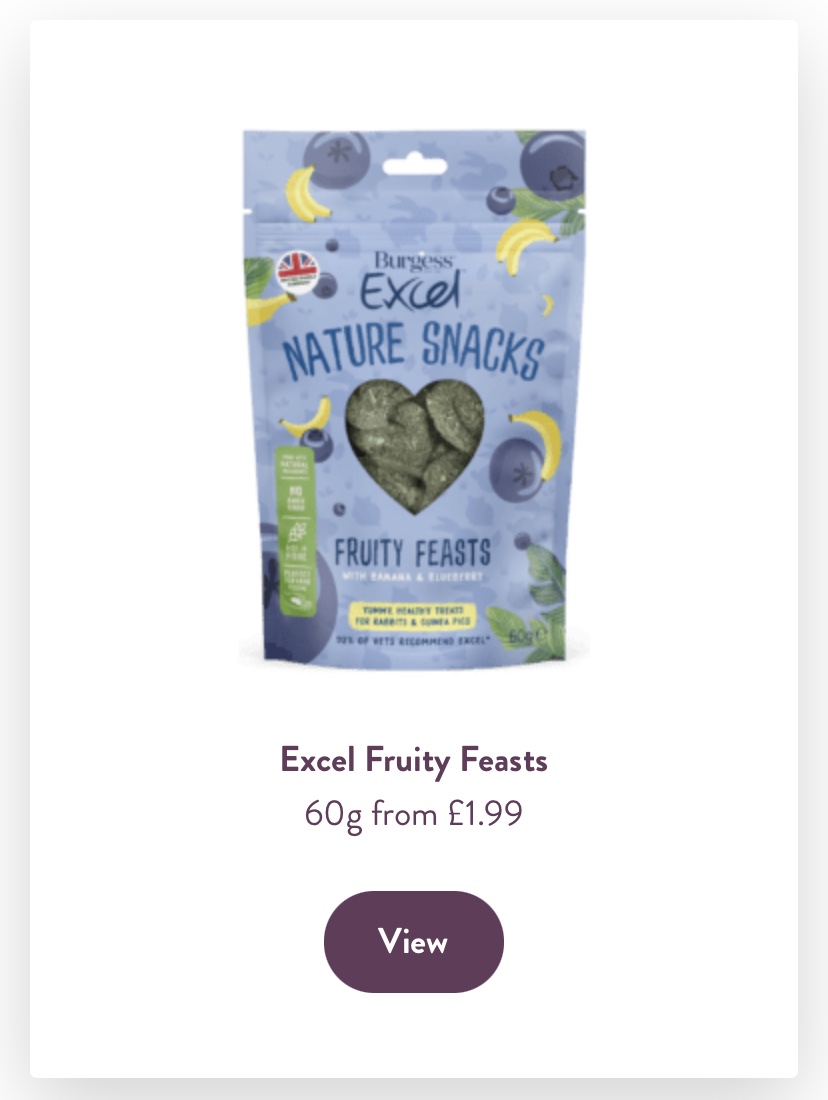Tap the View button
The height and width of the screenshot is (1100, 828).
[x=413, y=941]
